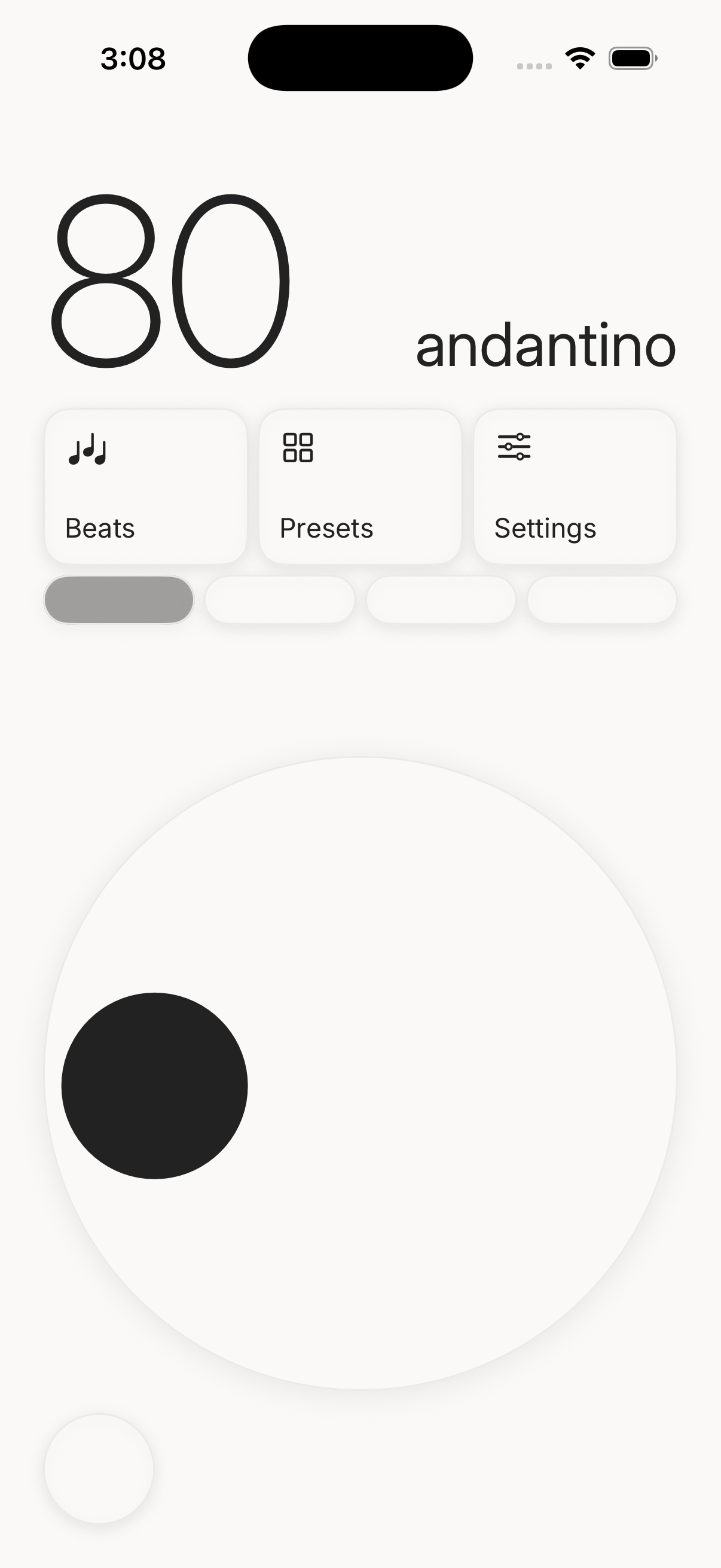Screen dimensions: 721x1568
Task: Toggle the first highlighted beat accent pill
Action: point(119,600)
